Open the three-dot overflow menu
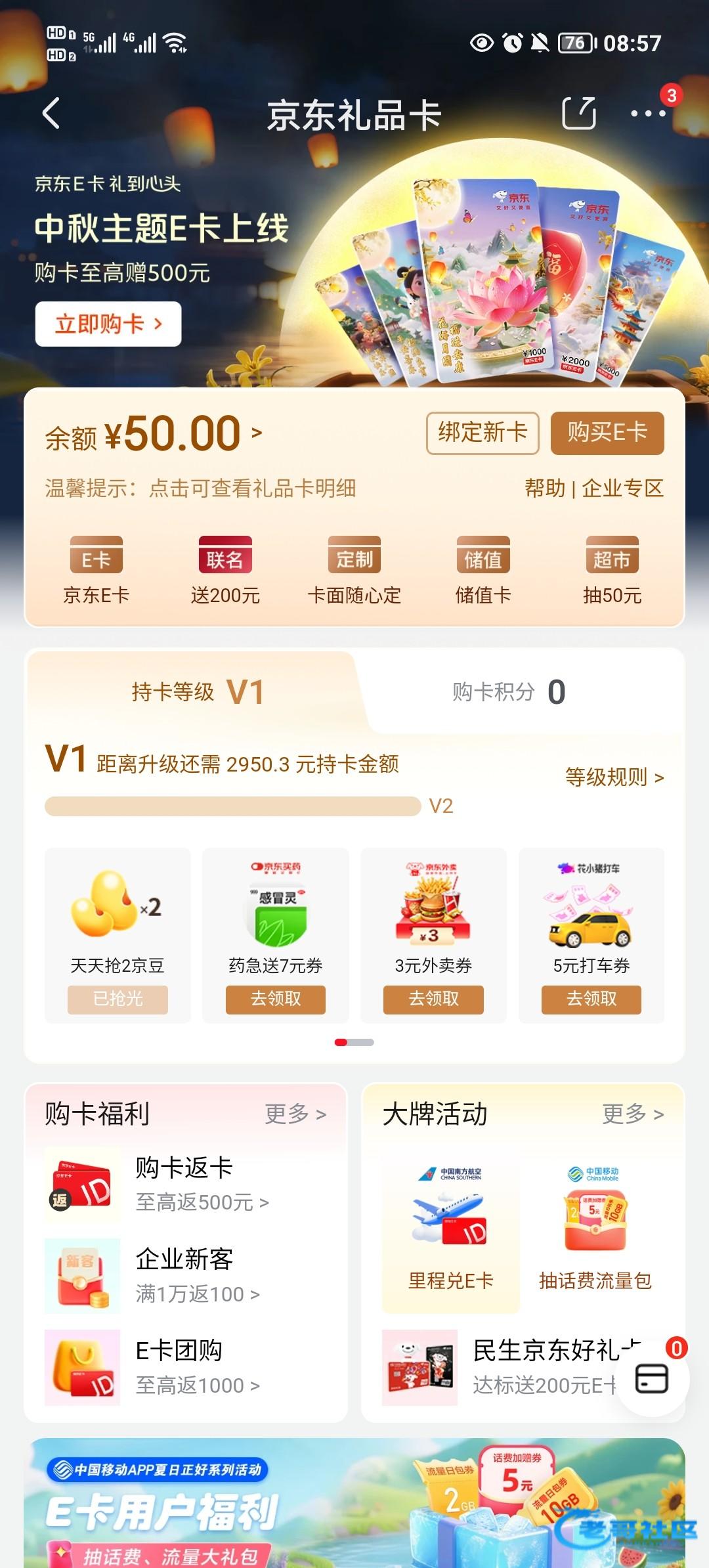 (648, 113)
